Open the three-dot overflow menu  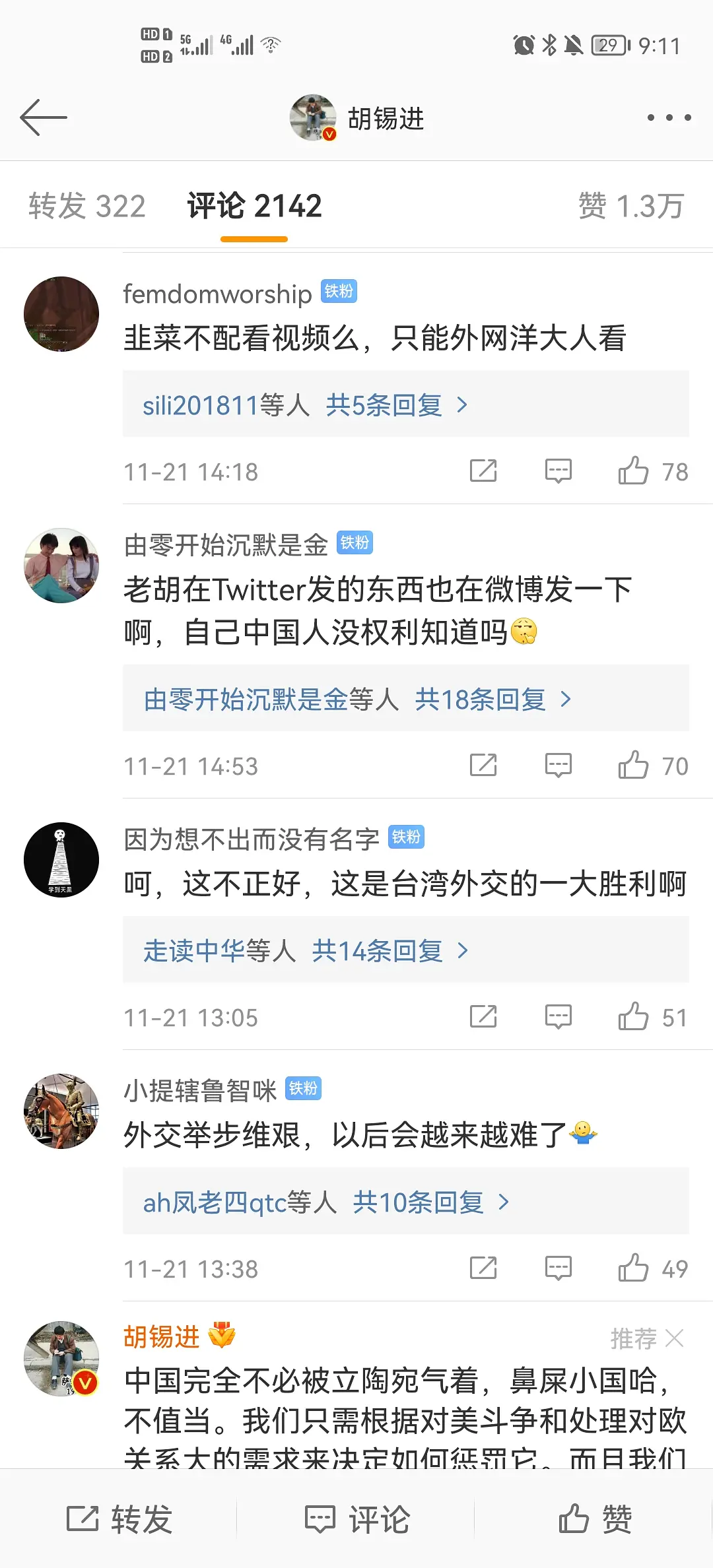coord(669,117)
